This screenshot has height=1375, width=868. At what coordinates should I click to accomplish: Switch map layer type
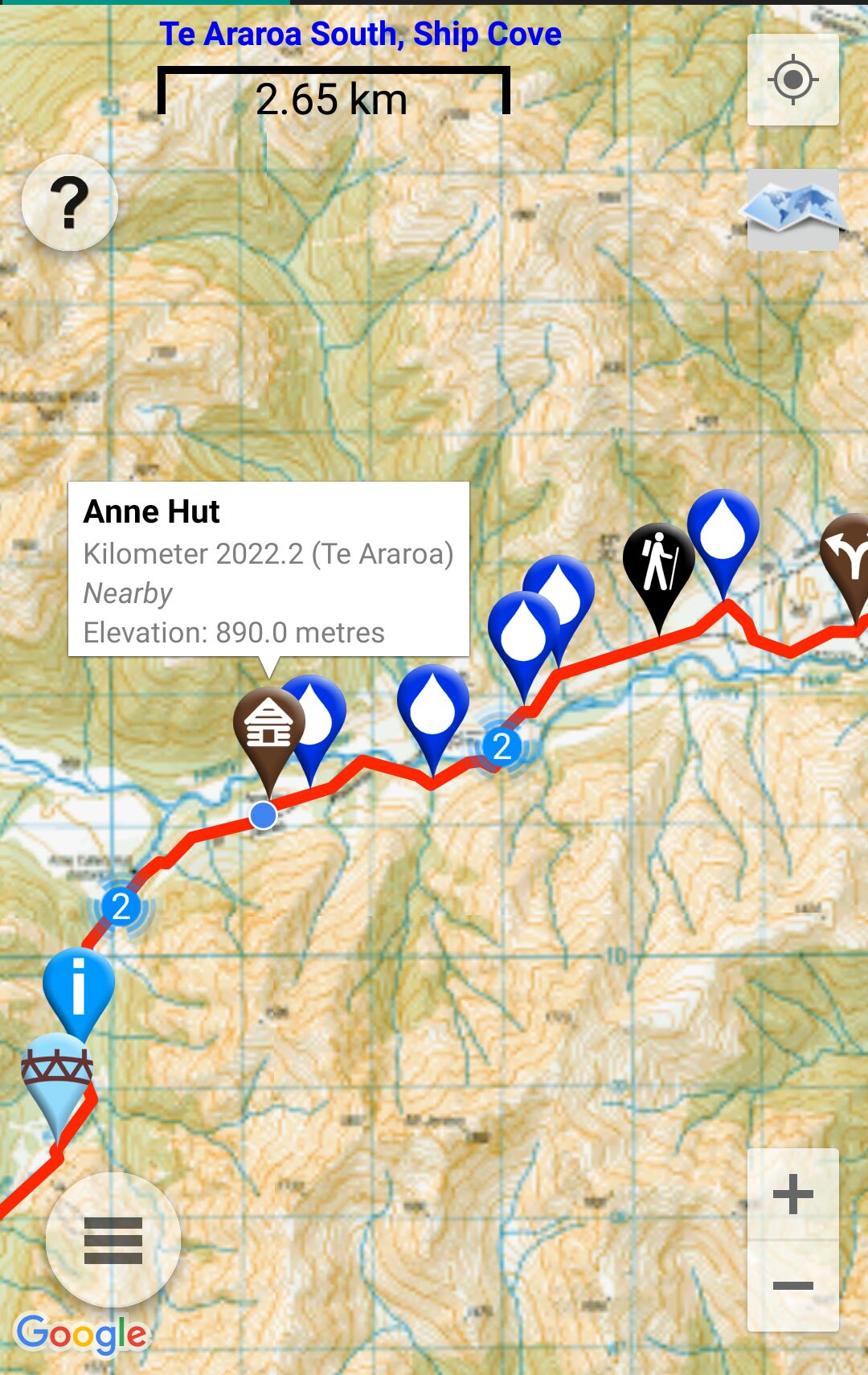click(x=792, y=209)
